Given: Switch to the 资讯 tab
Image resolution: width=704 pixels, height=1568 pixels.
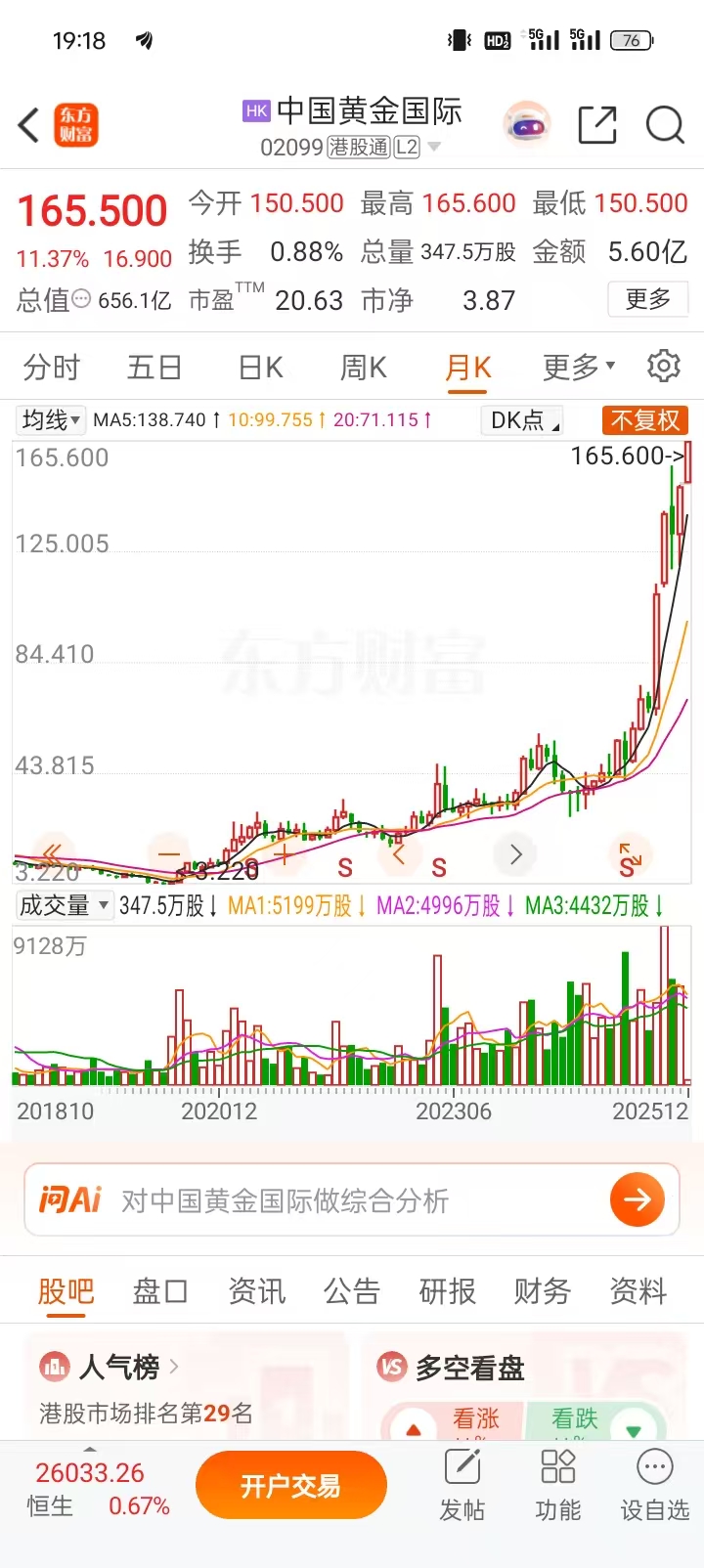Looking at the screenshot, I should (x=256, y=1291).
